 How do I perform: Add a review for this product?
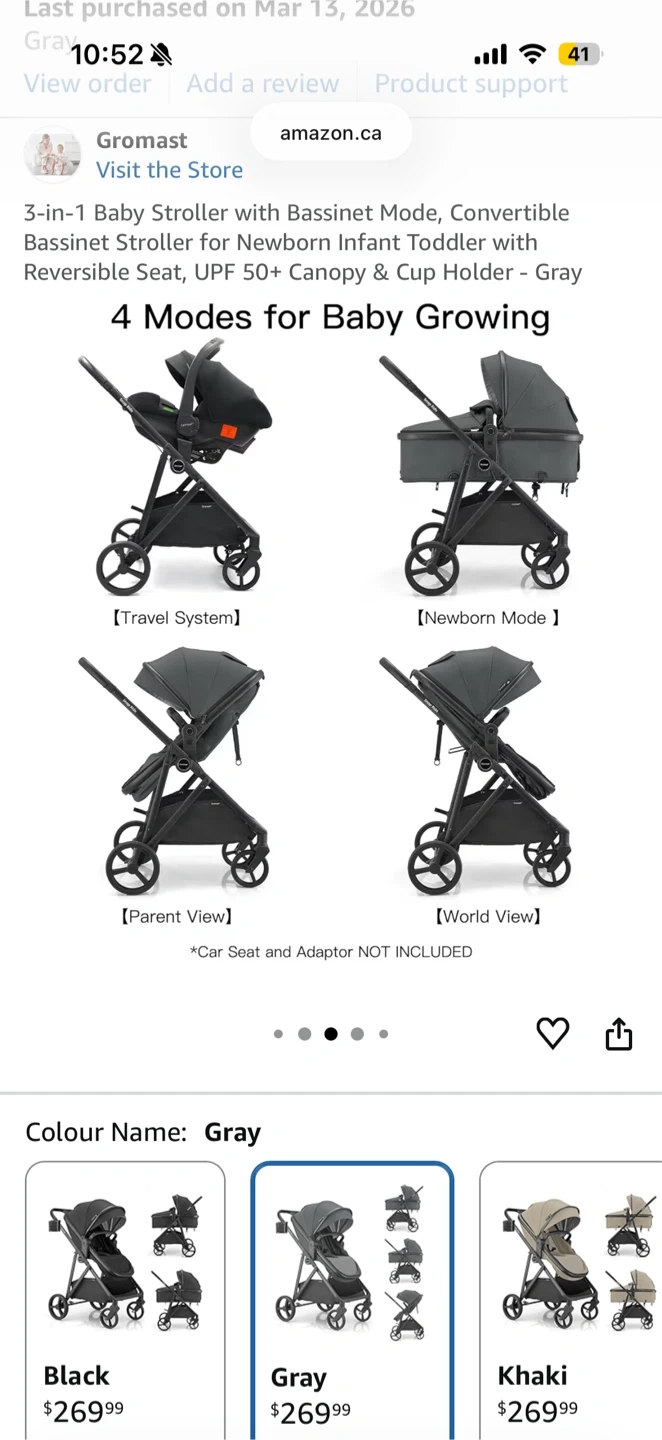pyautogui.click(x=263, y=84)
